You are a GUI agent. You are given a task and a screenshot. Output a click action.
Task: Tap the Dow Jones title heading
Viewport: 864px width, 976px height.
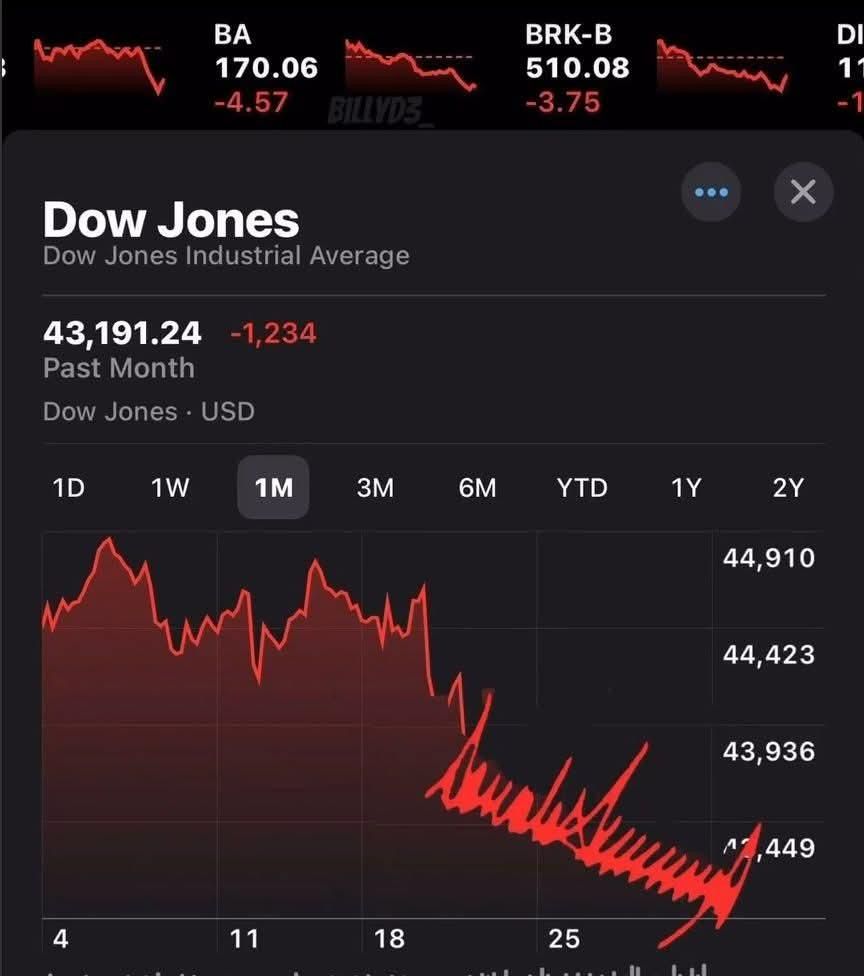point(170,219)
